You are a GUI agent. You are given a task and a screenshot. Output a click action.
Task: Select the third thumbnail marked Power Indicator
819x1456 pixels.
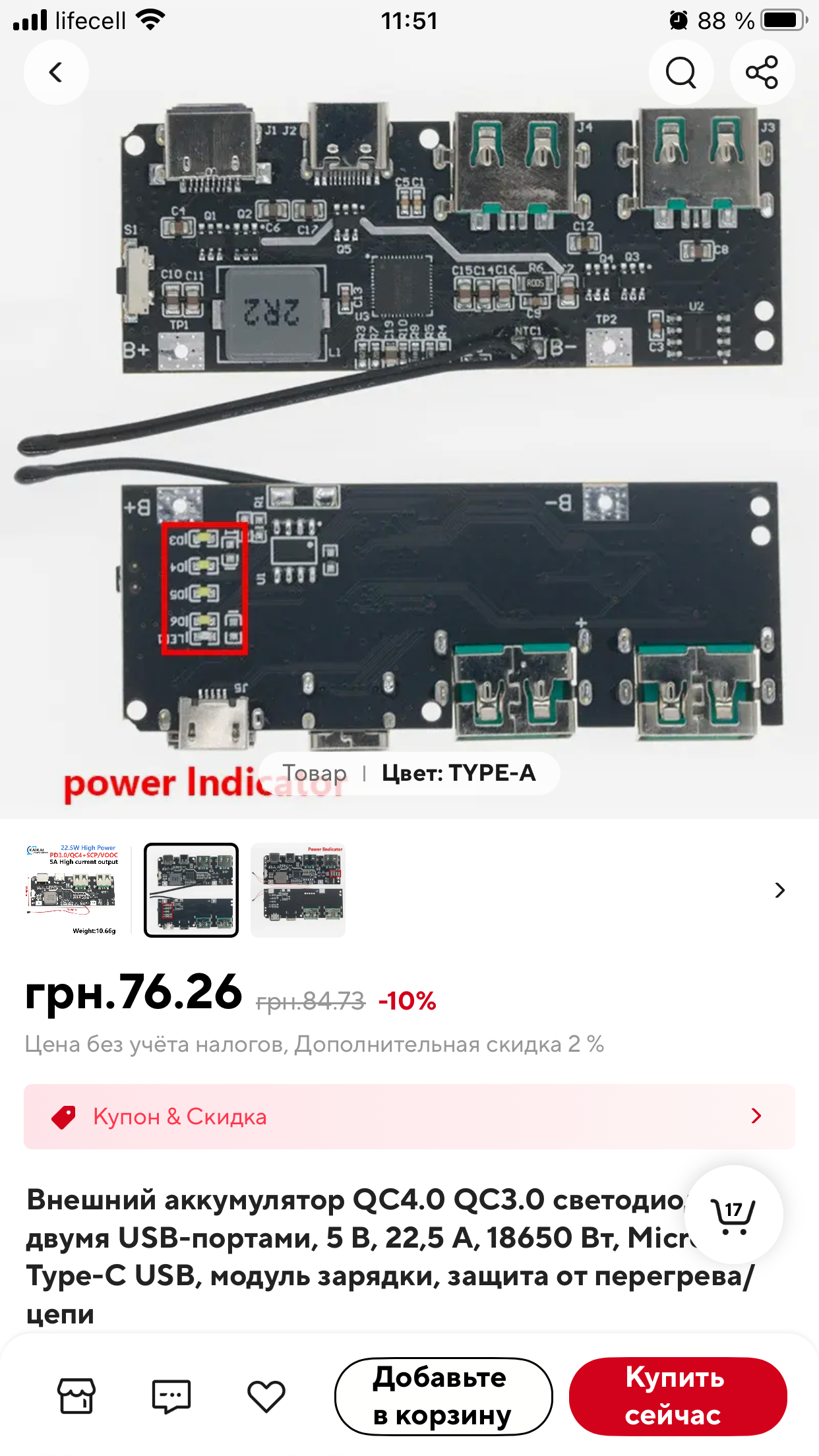click(x=298, y=890)
